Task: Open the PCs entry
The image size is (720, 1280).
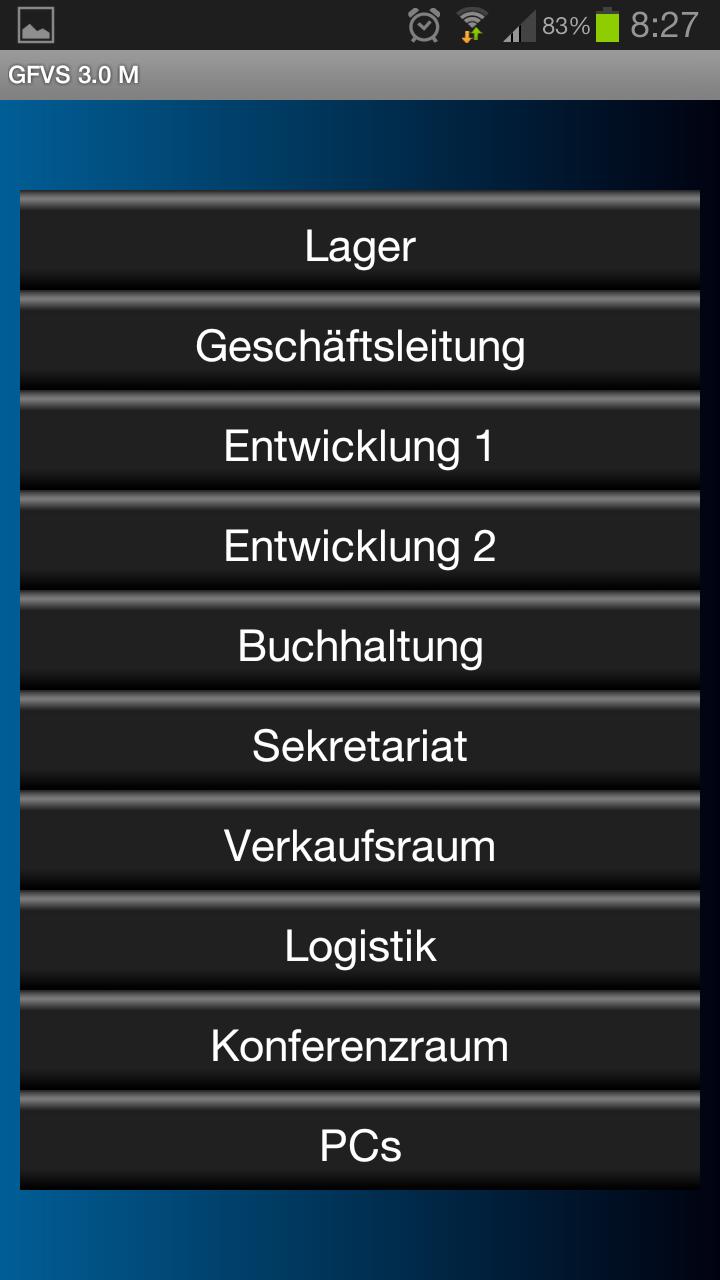Action: 360,1146
